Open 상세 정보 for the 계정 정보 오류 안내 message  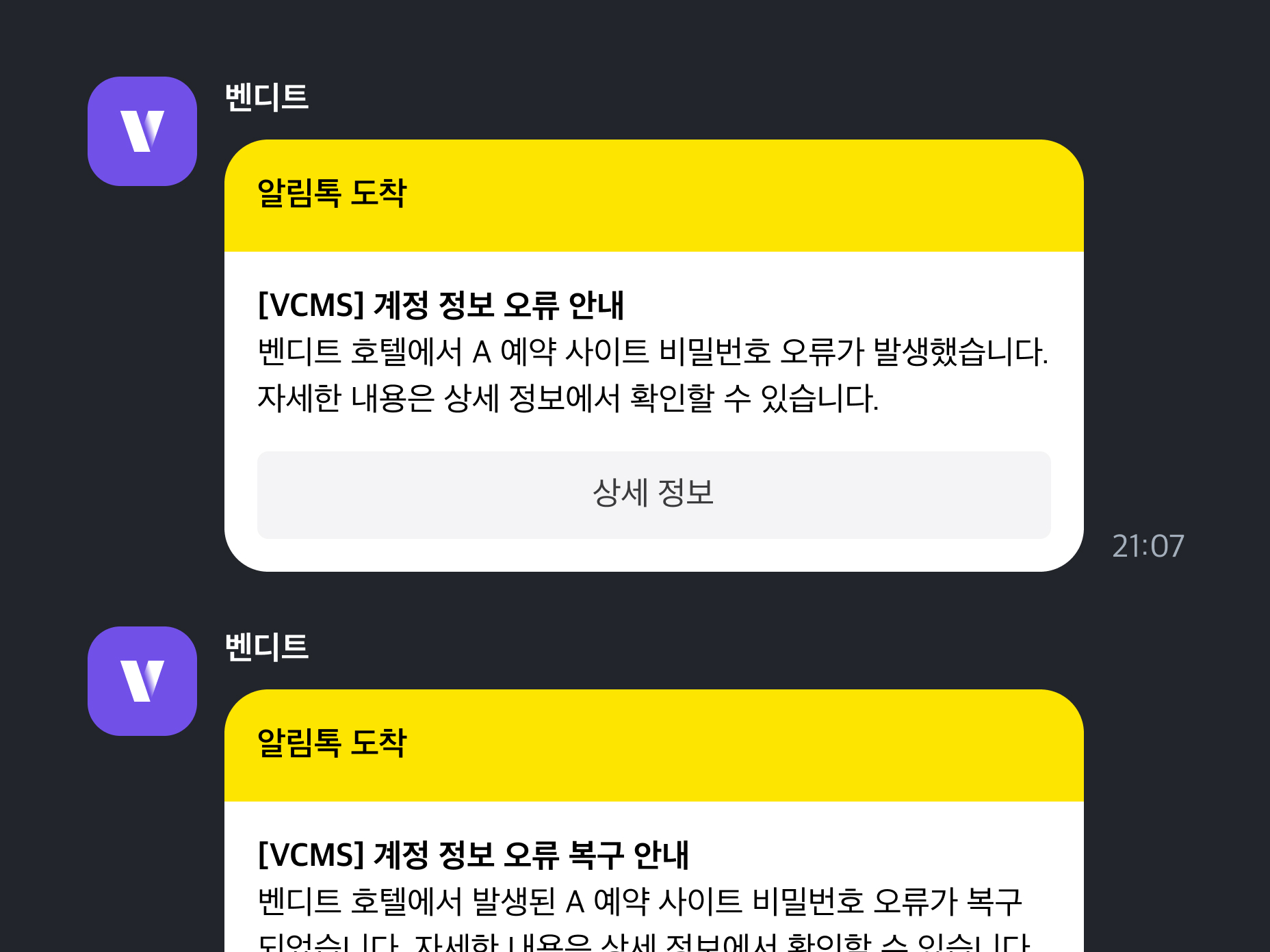(x=653, y=494)
